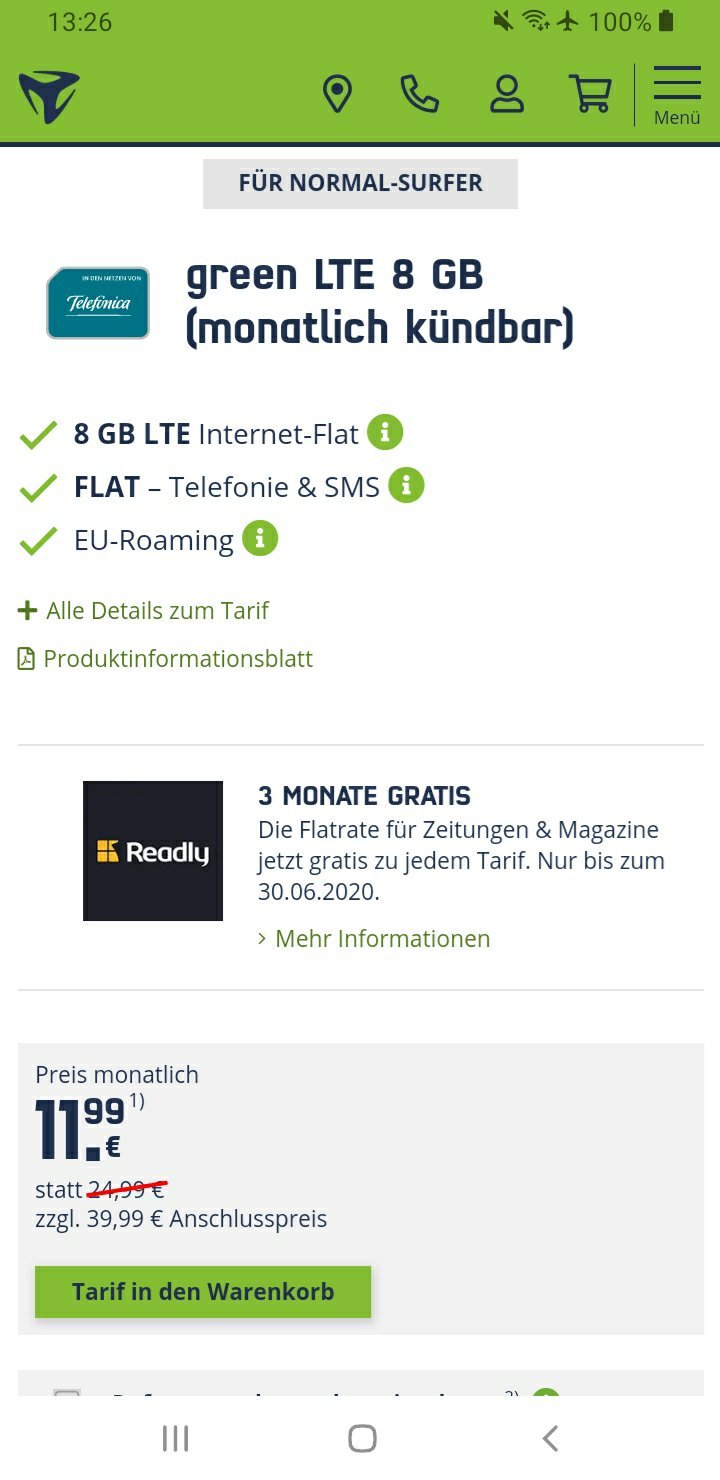
Task: Open the phone contact icon
Action: (419, 95)
